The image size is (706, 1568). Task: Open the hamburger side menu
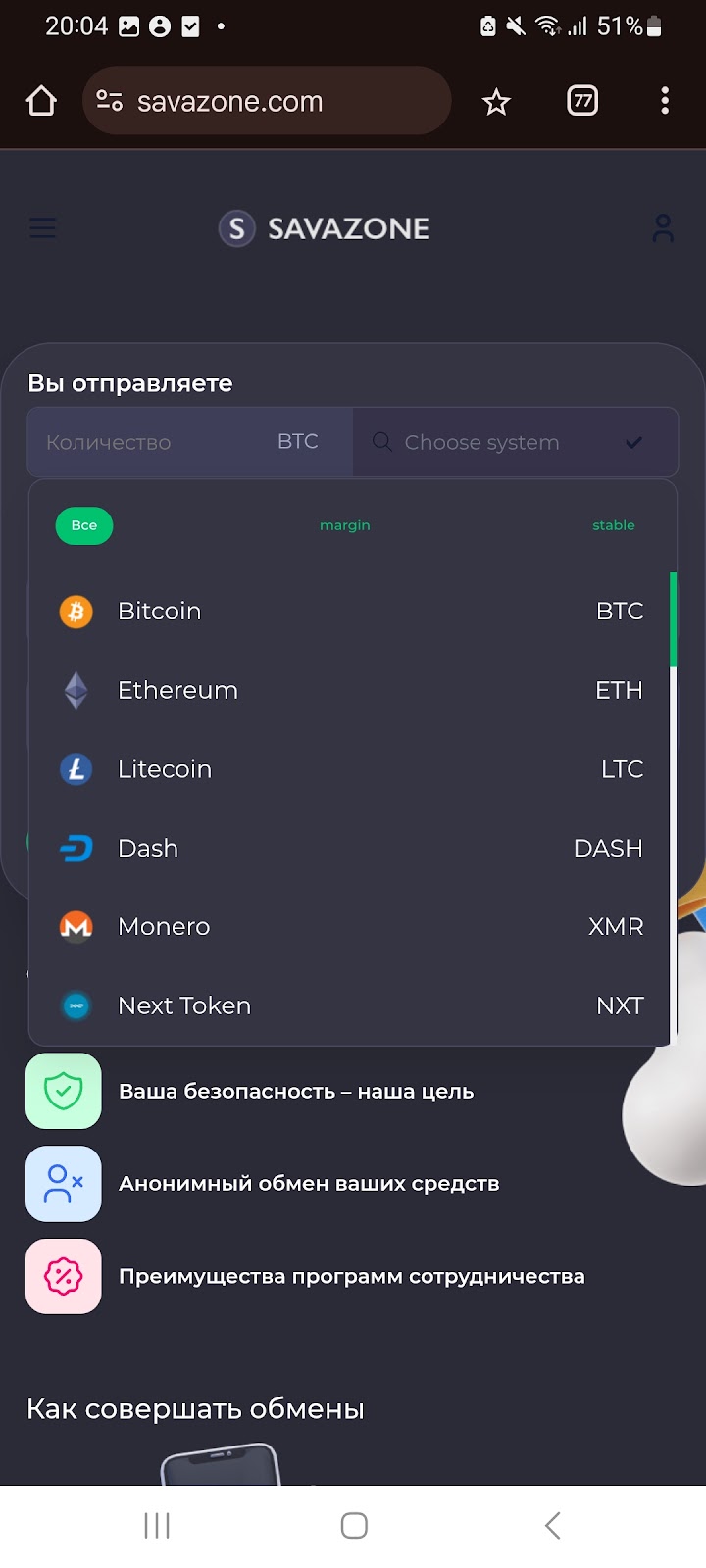pos(42,228)
